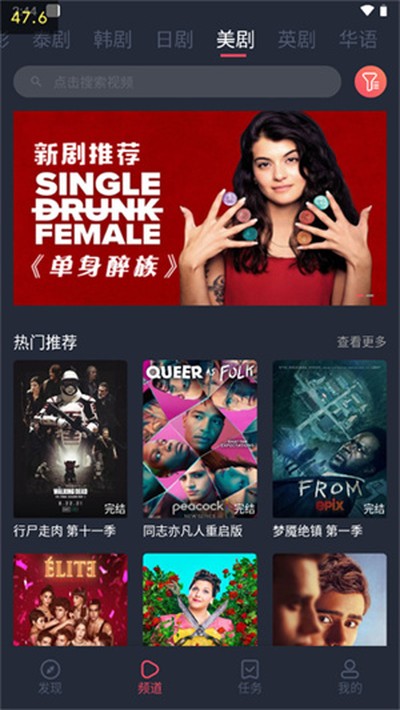The image size is (400, 710).
Task: Select the 日剧 tab
Action: 174,40
